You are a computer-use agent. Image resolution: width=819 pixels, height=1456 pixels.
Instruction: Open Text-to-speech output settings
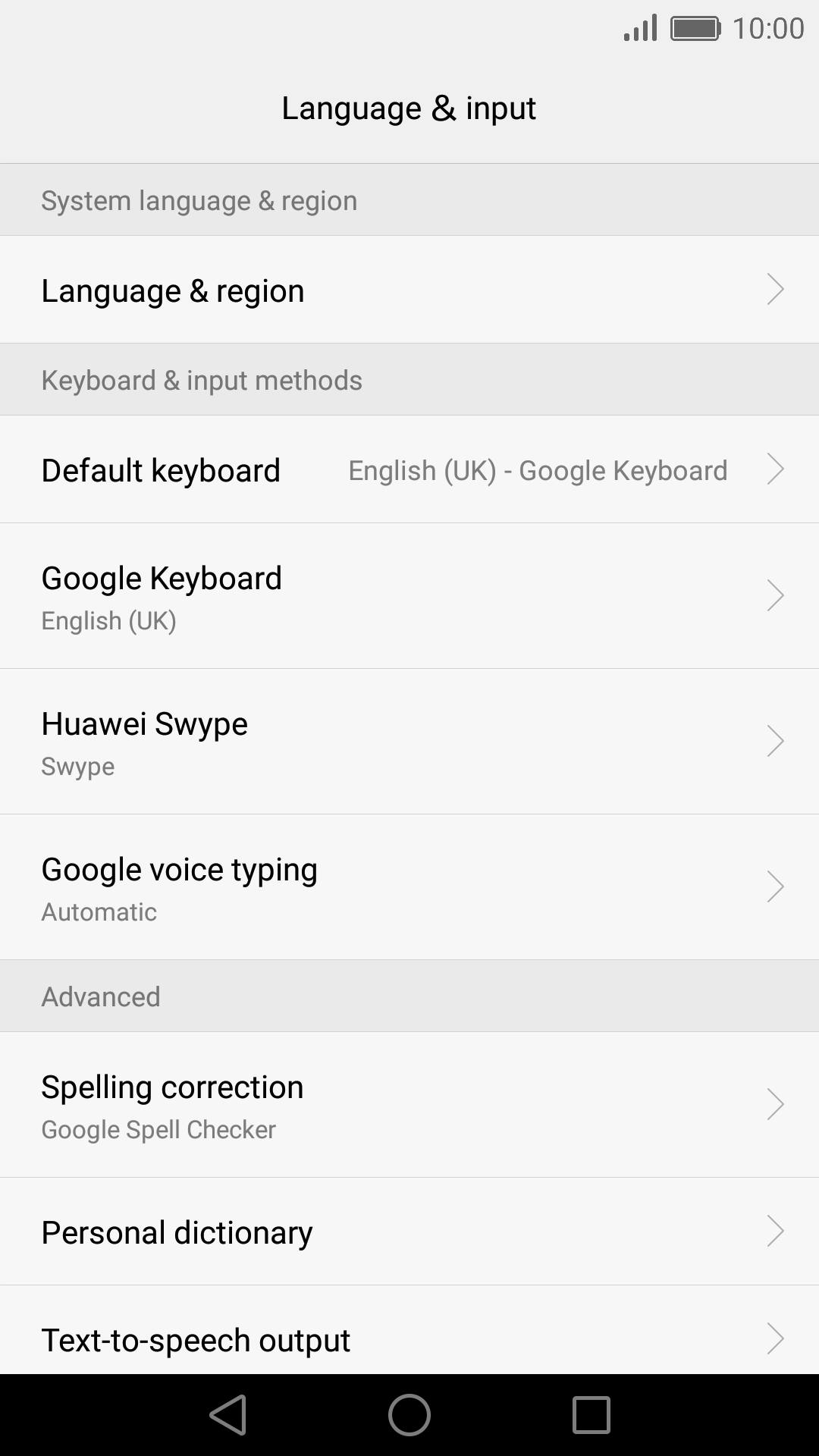point(409,1330)
